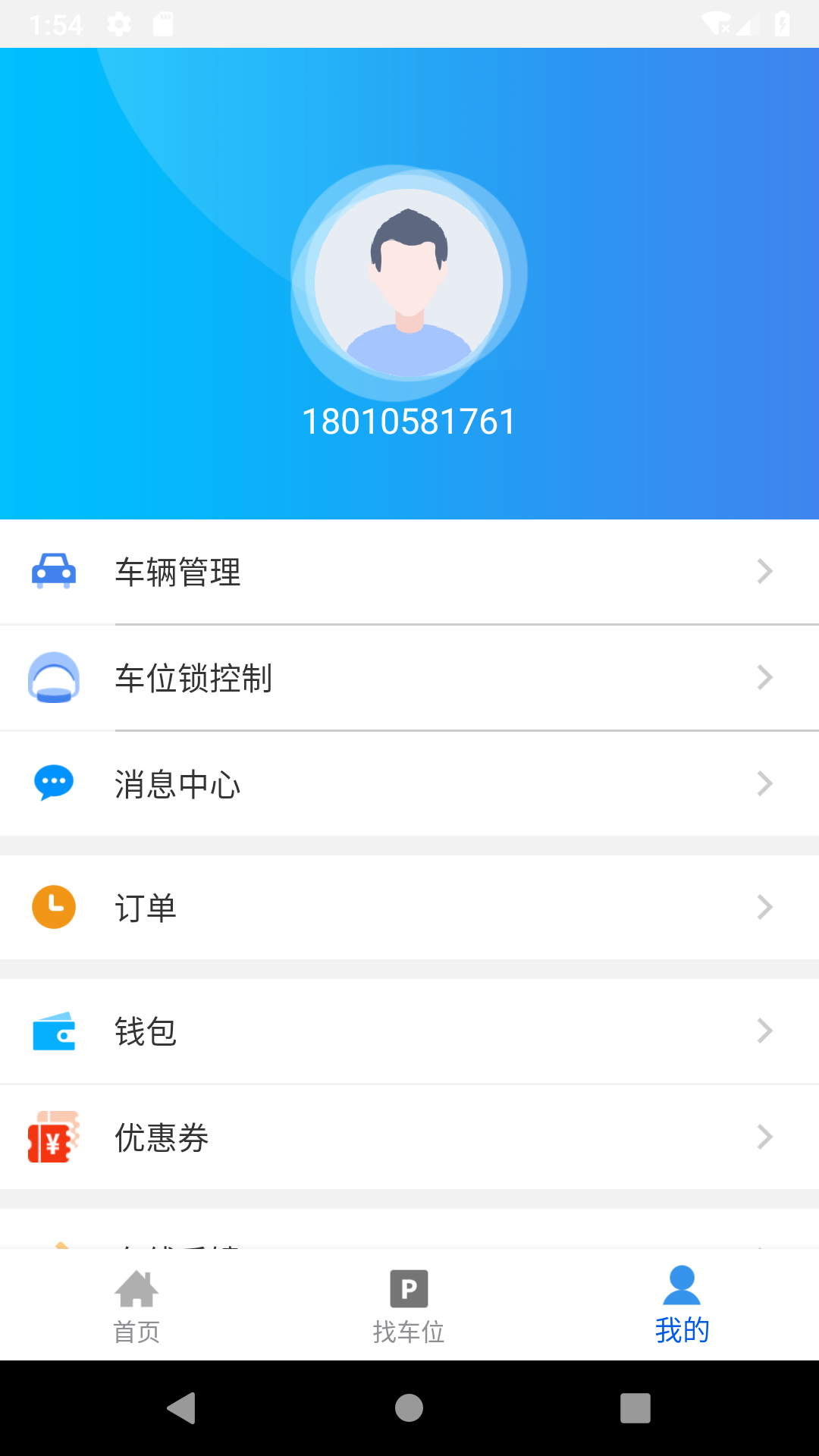View 订单 orders
Image resolution: width=819 pixels, height=1456 pixels.
coord(409,907)
